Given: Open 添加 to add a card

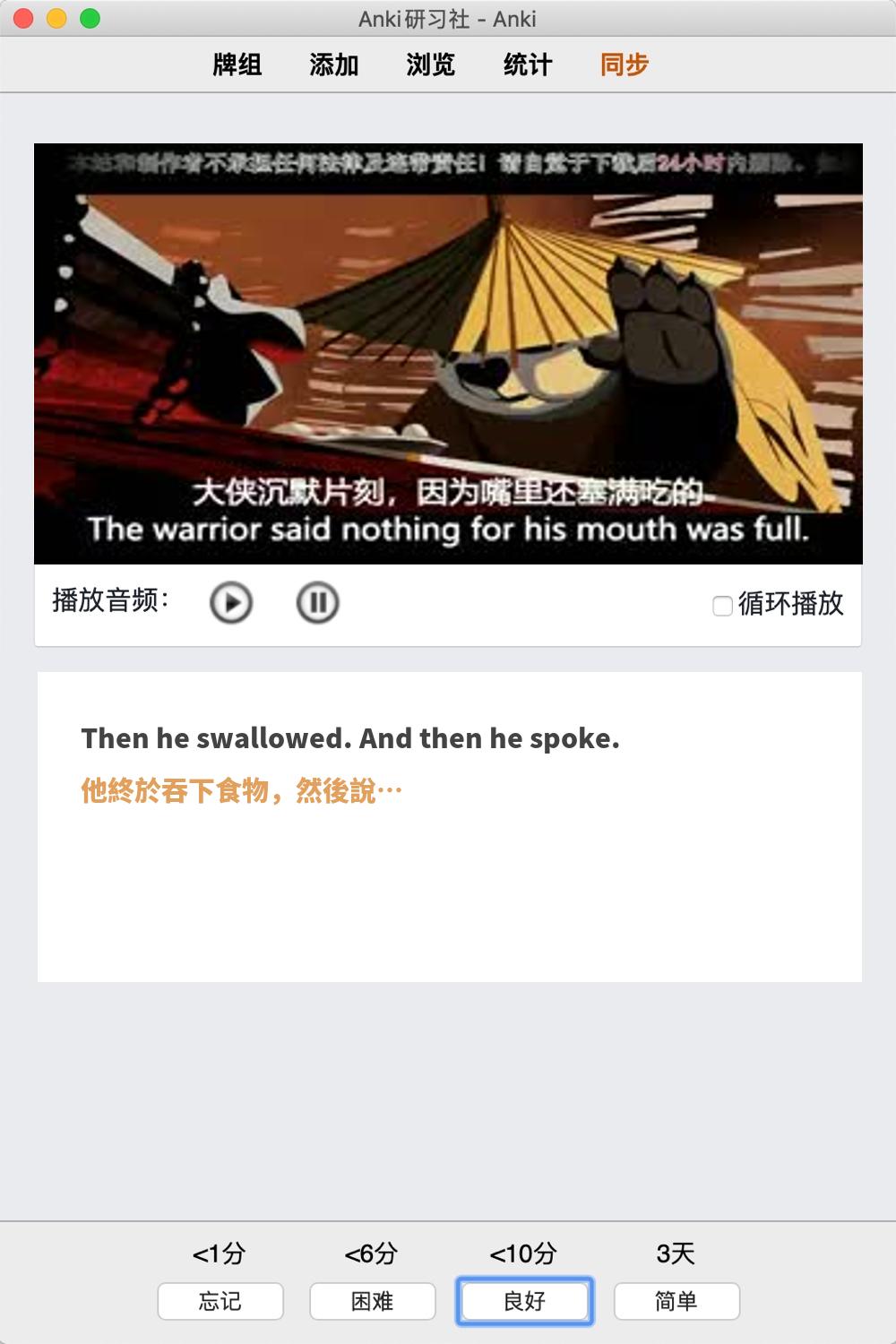Looking at the screenshot, I should click(x=334, y=65).
